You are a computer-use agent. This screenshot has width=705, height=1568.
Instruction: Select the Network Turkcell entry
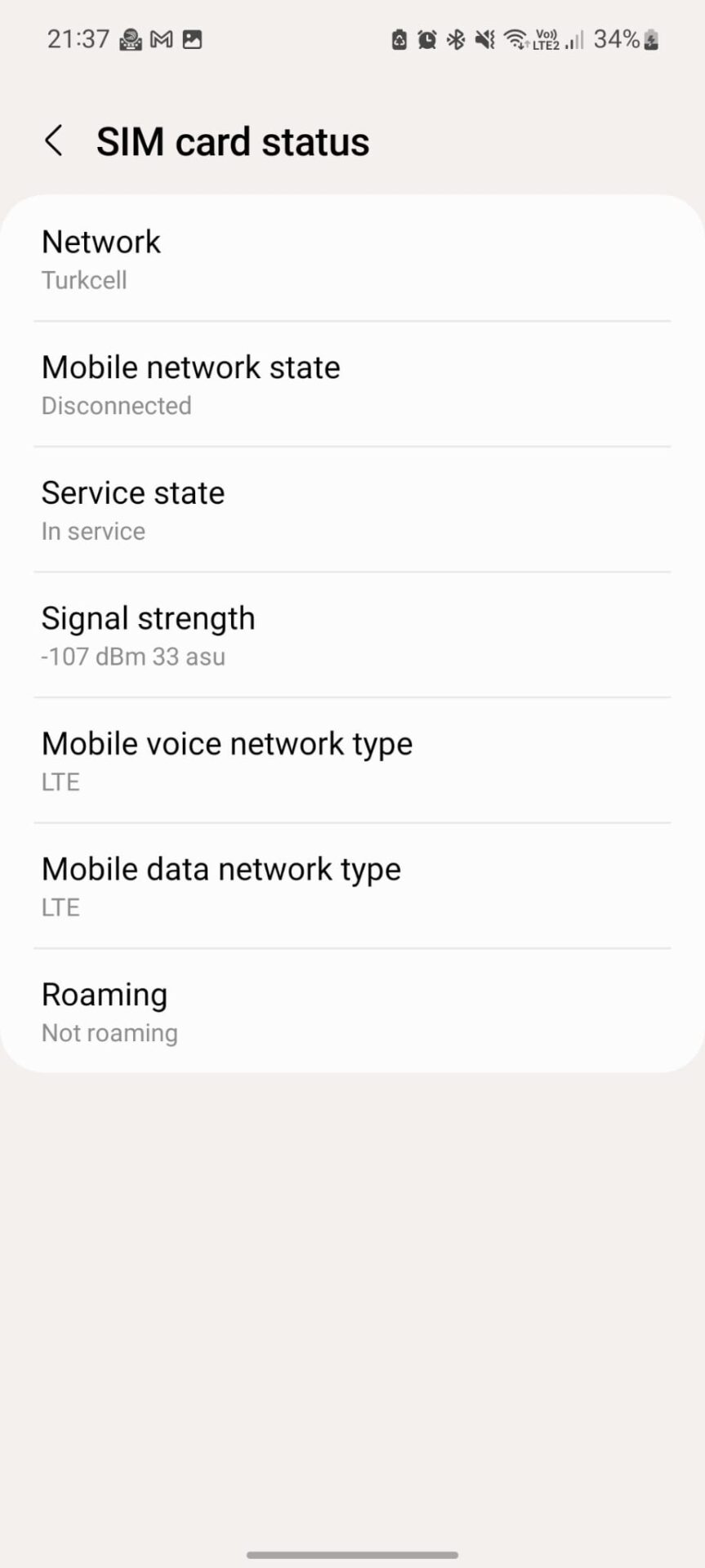[352, 260]
